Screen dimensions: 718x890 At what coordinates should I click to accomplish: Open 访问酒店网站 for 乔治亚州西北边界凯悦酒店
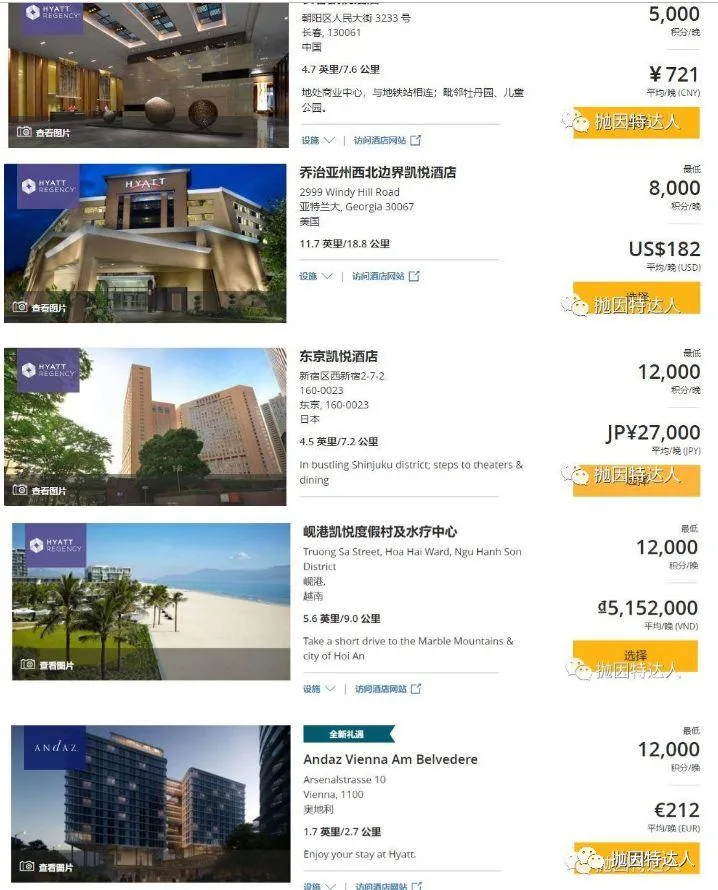point(385,276)
